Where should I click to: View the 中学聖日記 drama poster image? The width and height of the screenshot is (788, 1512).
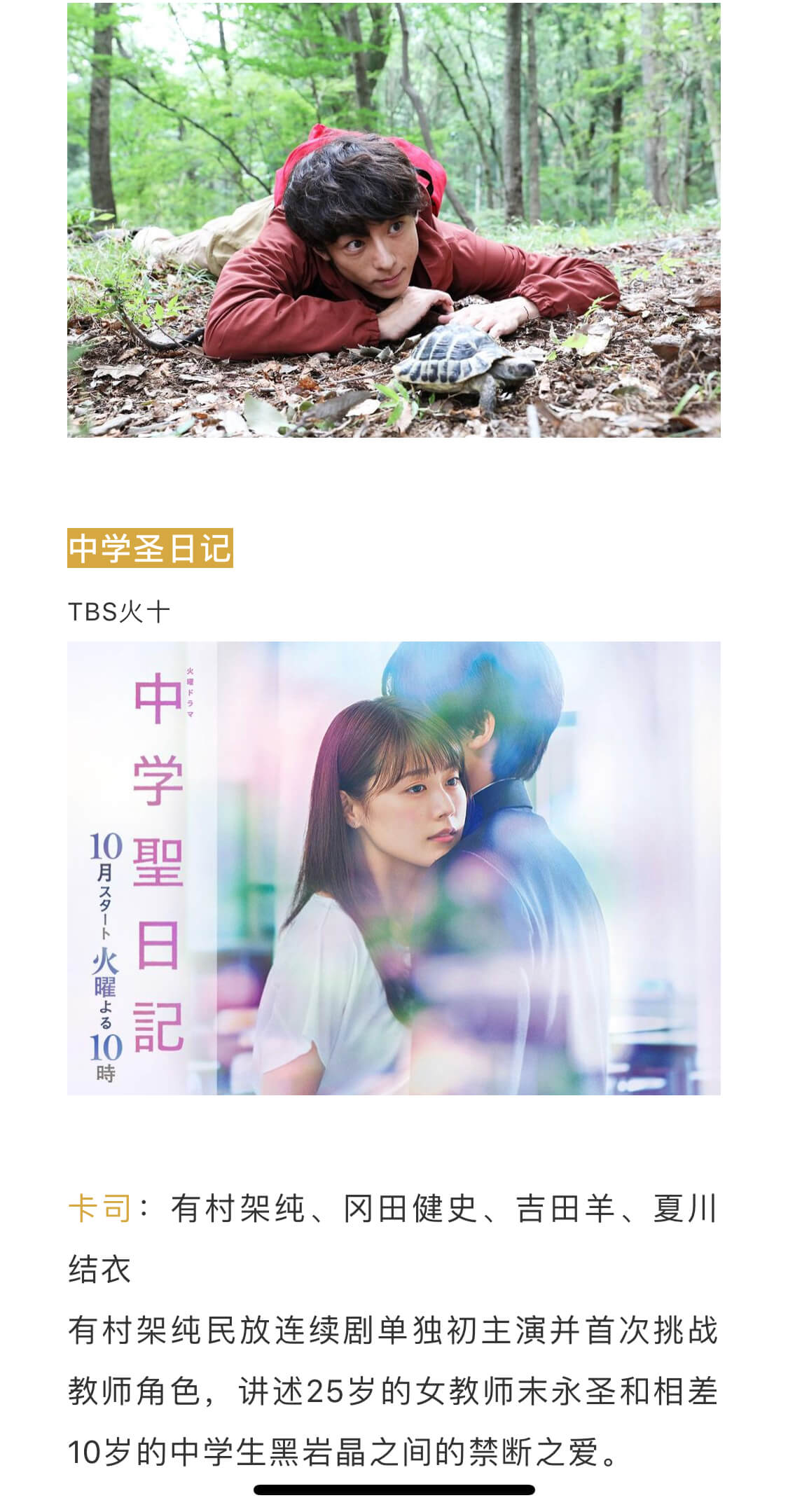(394, 868)
